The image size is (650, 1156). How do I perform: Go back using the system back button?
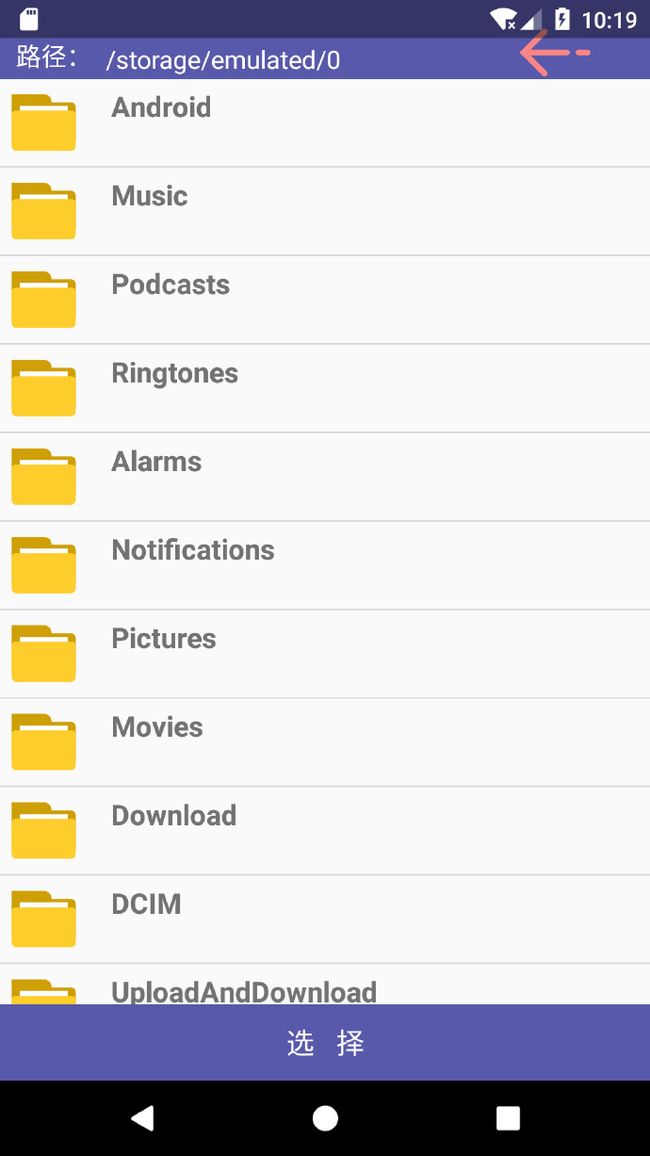click(143, 1118)
